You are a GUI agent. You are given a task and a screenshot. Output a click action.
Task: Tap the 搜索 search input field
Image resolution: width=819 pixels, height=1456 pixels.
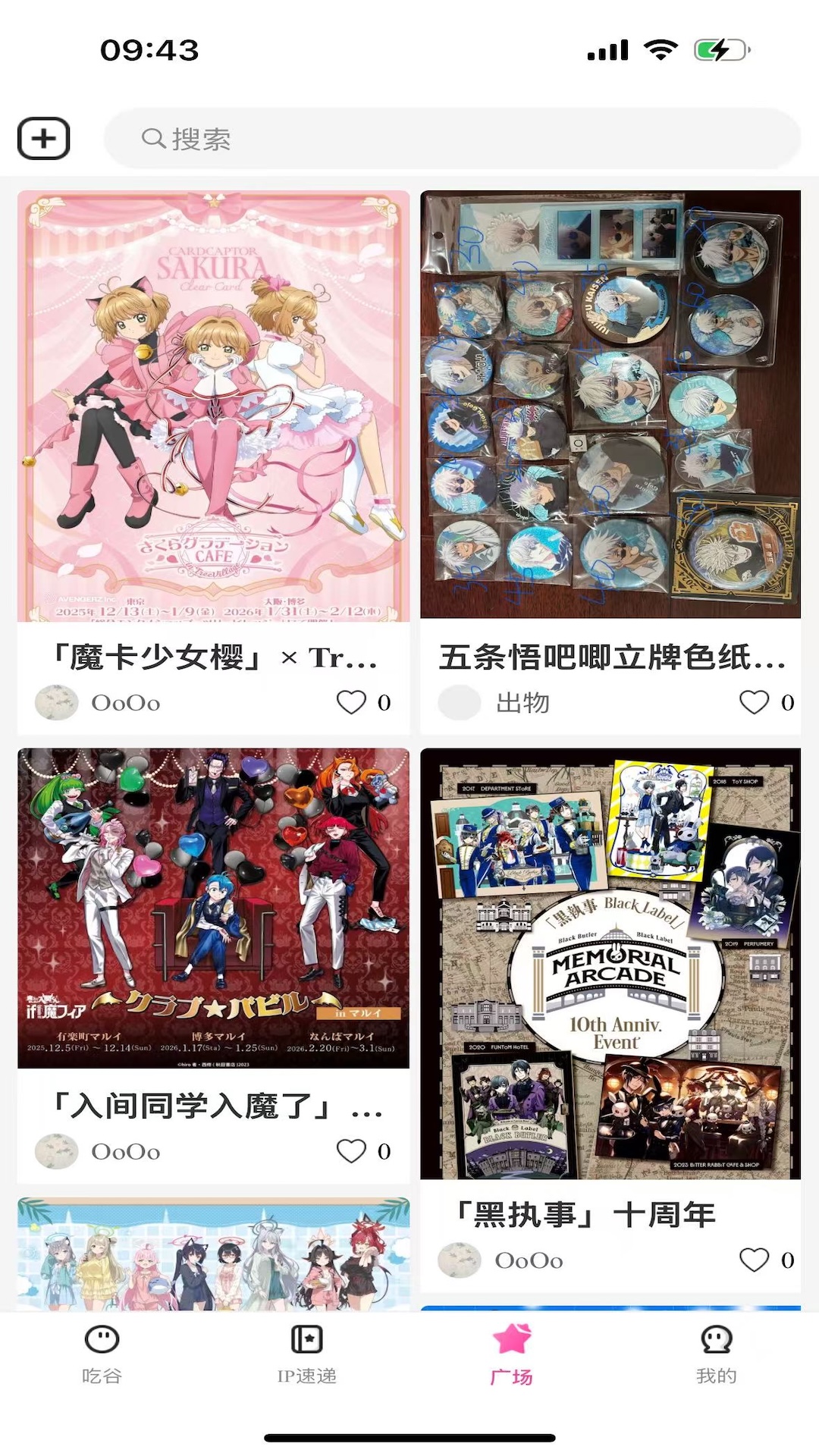pyautogui.click(x=379, y=138)
